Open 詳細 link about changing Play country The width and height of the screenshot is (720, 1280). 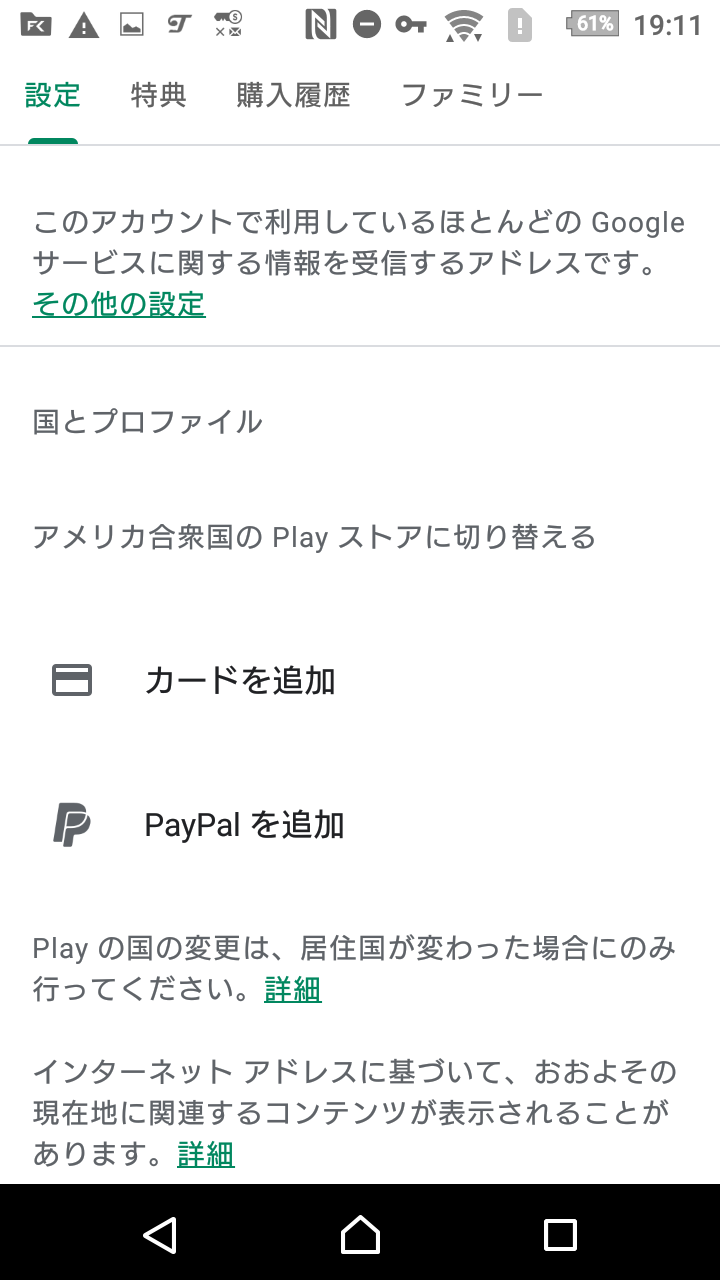tap(293, 990)
